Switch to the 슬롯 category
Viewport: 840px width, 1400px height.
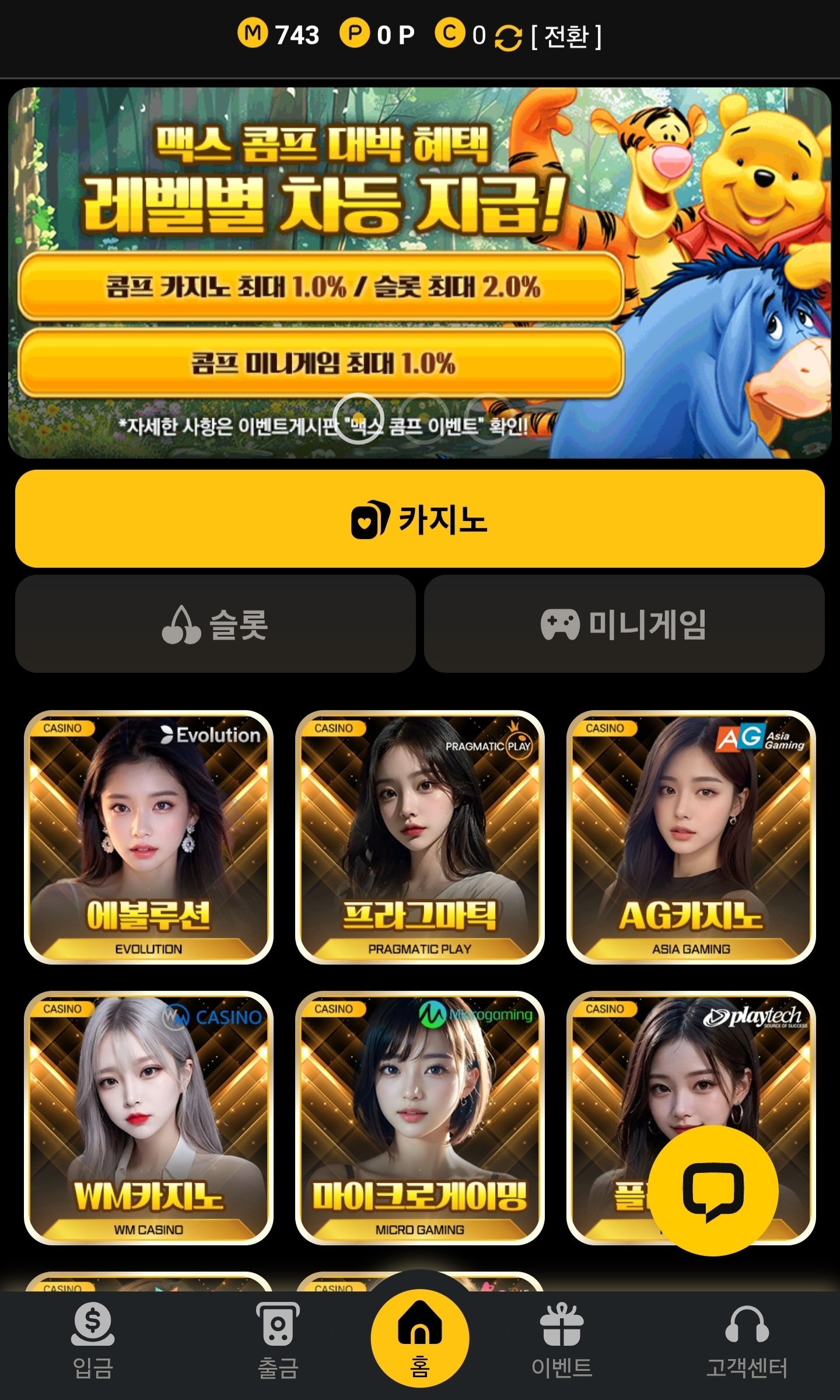(x=215, y=624)
